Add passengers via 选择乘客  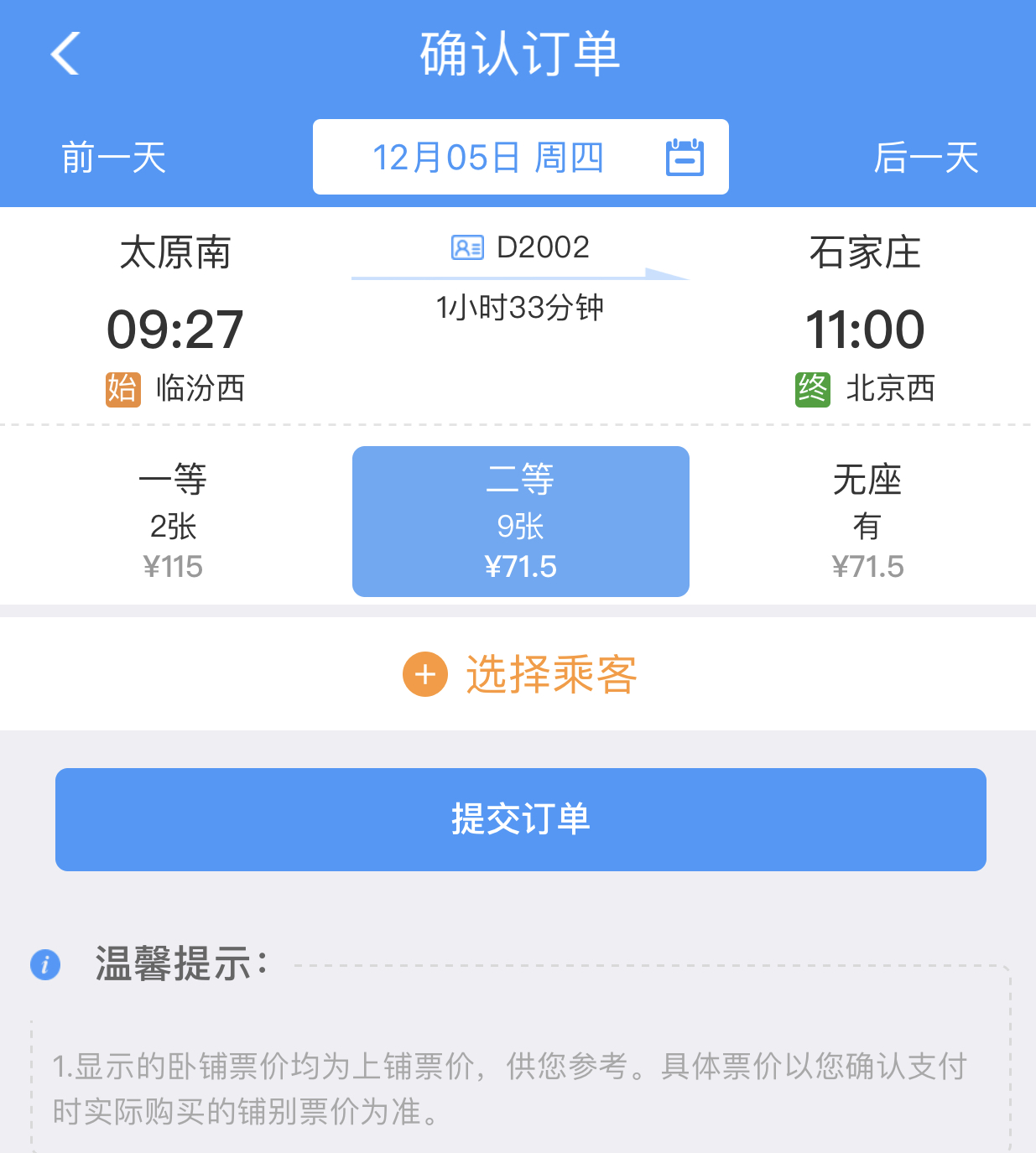(x=520, y=674)
